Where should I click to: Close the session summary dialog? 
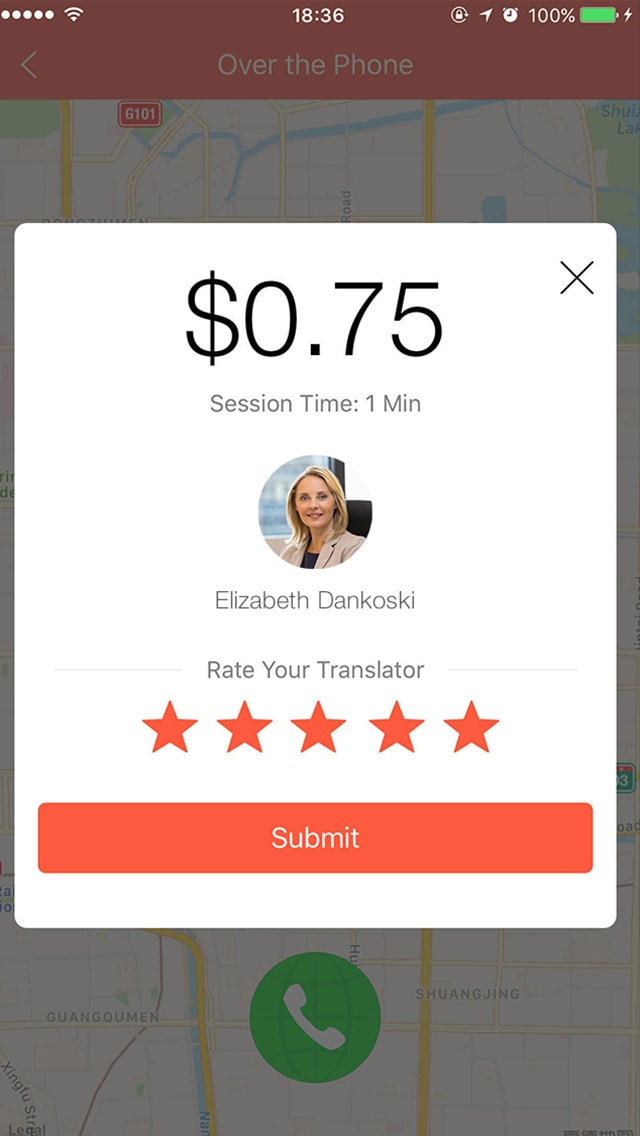576,278
